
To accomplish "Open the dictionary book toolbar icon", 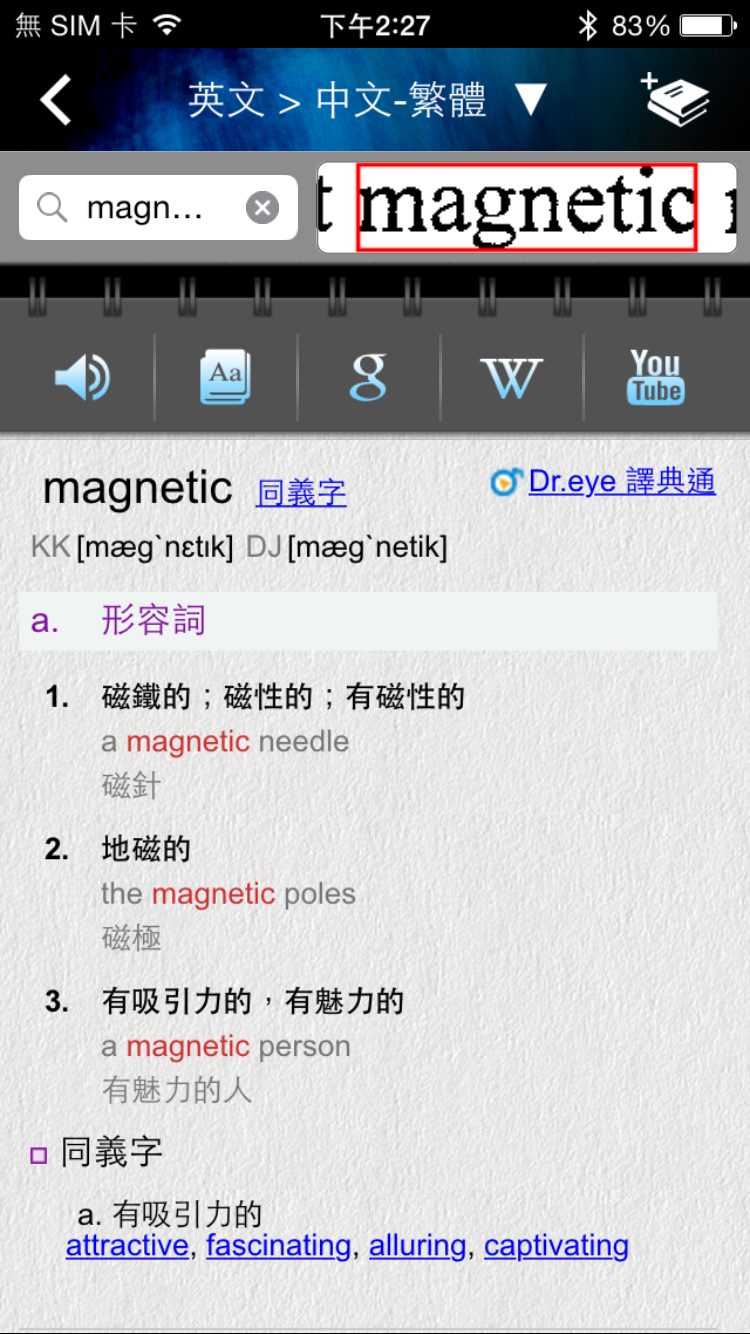I will [x=226, y=379].
